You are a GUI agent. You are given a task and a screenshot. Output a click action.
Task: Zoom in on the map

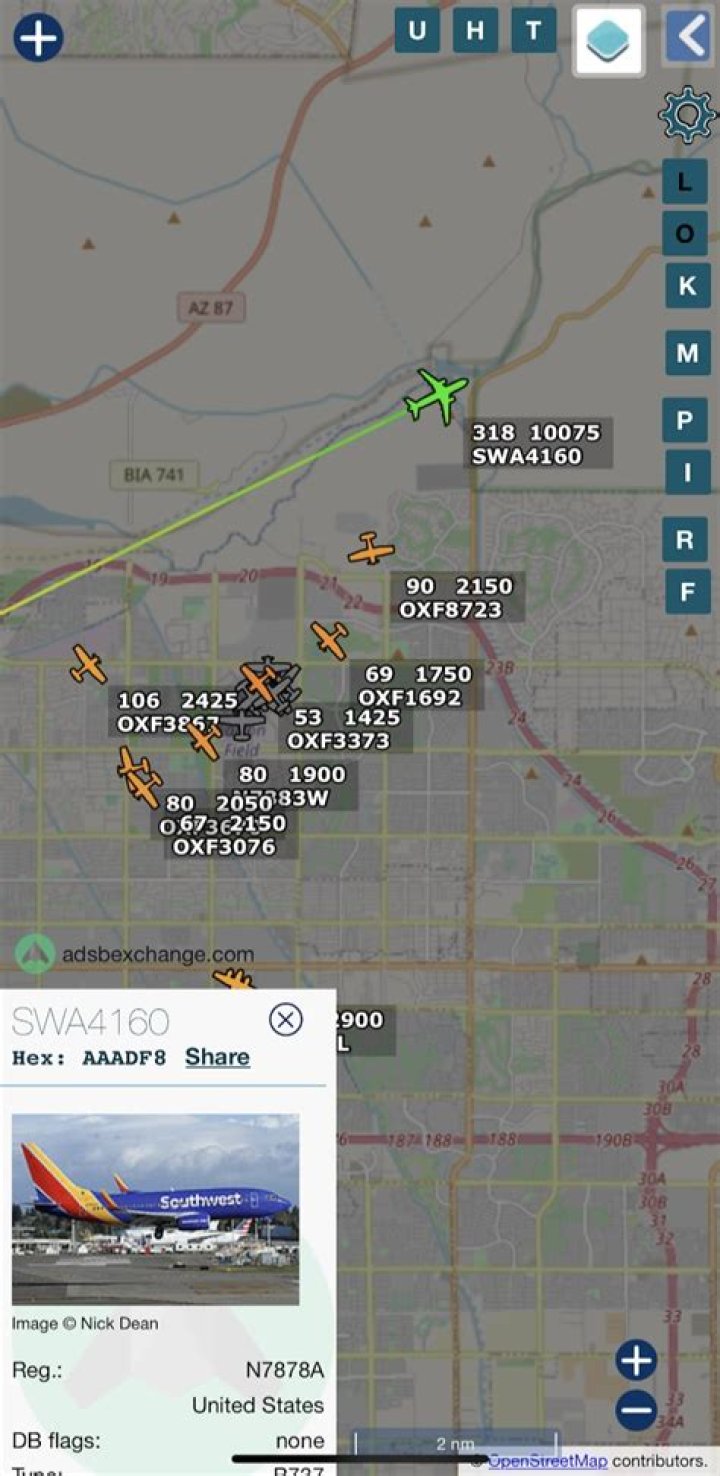(x=636, y=1361)
